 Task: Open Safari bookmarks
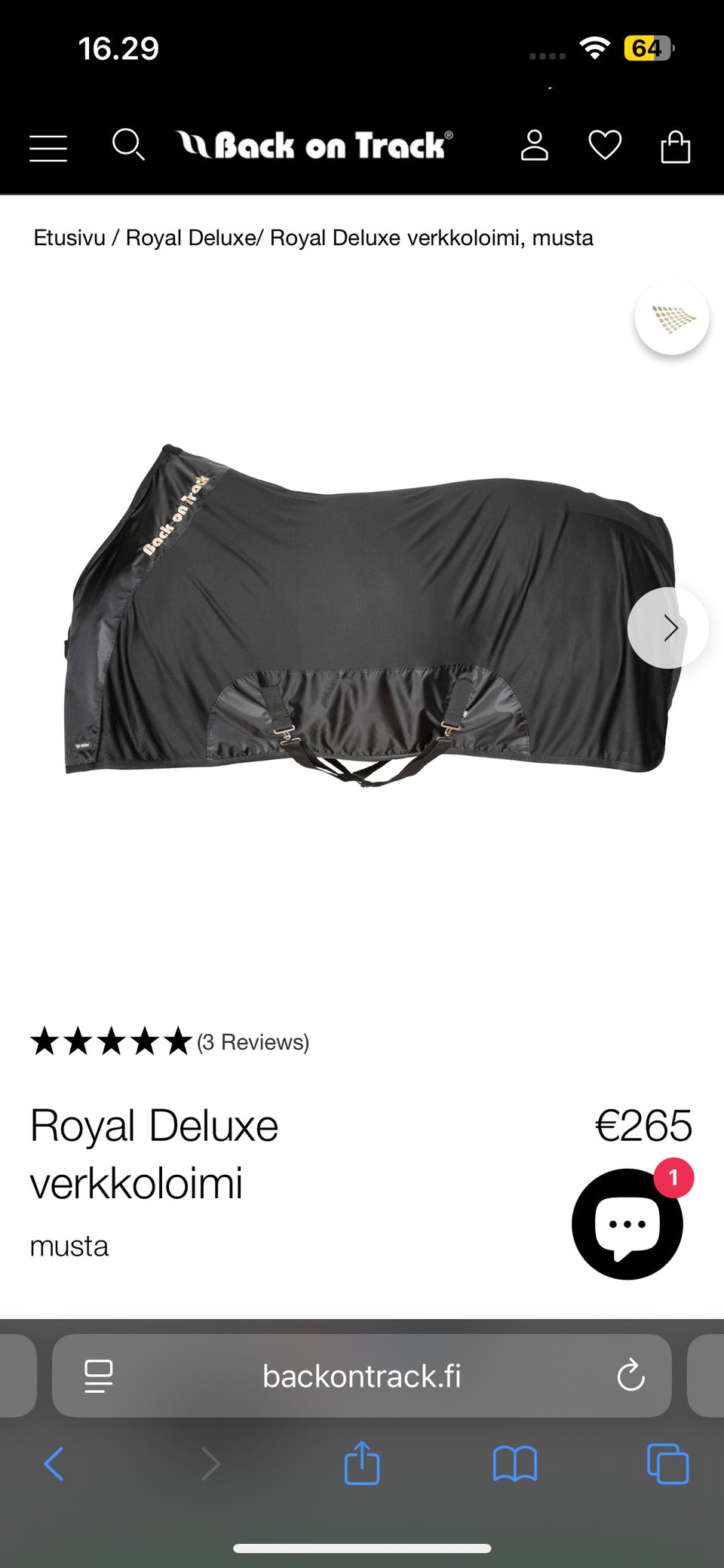(514, 1464)
